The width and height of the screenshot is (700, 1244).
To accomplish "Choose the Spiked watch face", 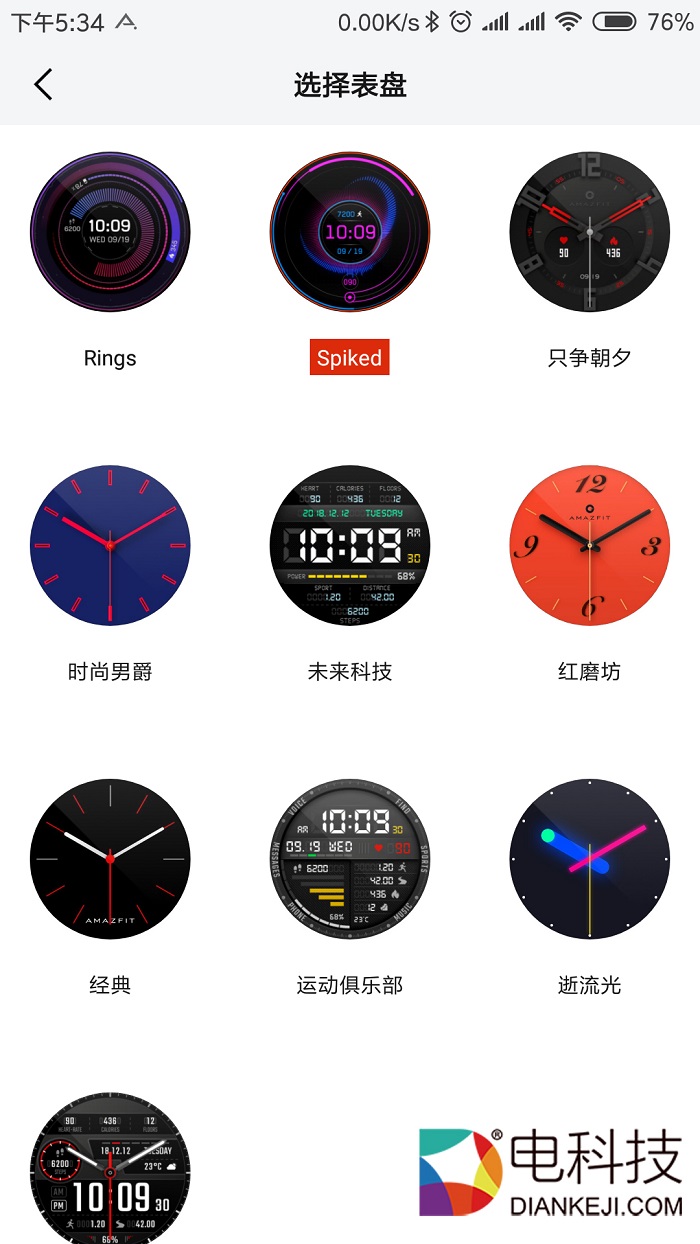I will (350, 232).
